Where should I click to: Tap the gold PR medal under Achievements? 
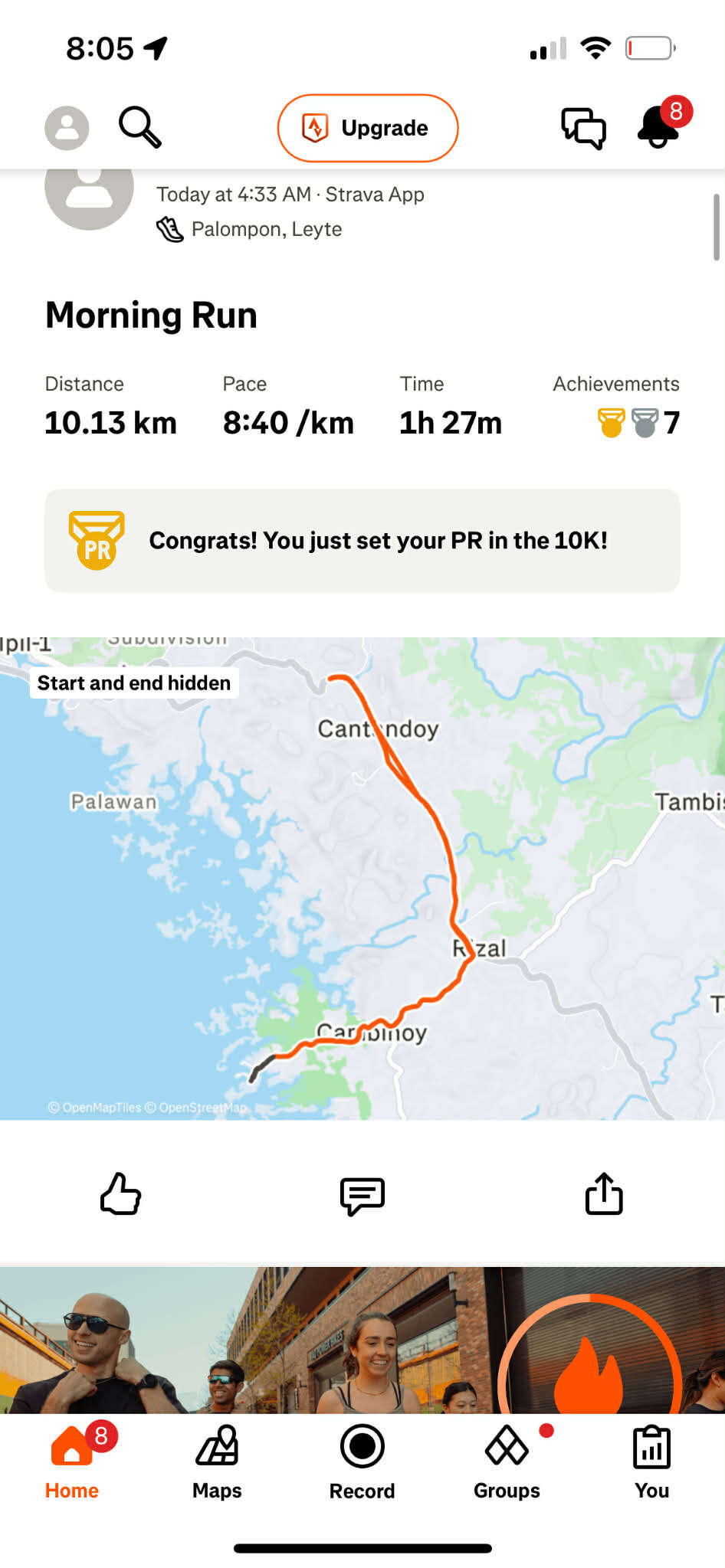pyautogui.click(x=610, y=422)
